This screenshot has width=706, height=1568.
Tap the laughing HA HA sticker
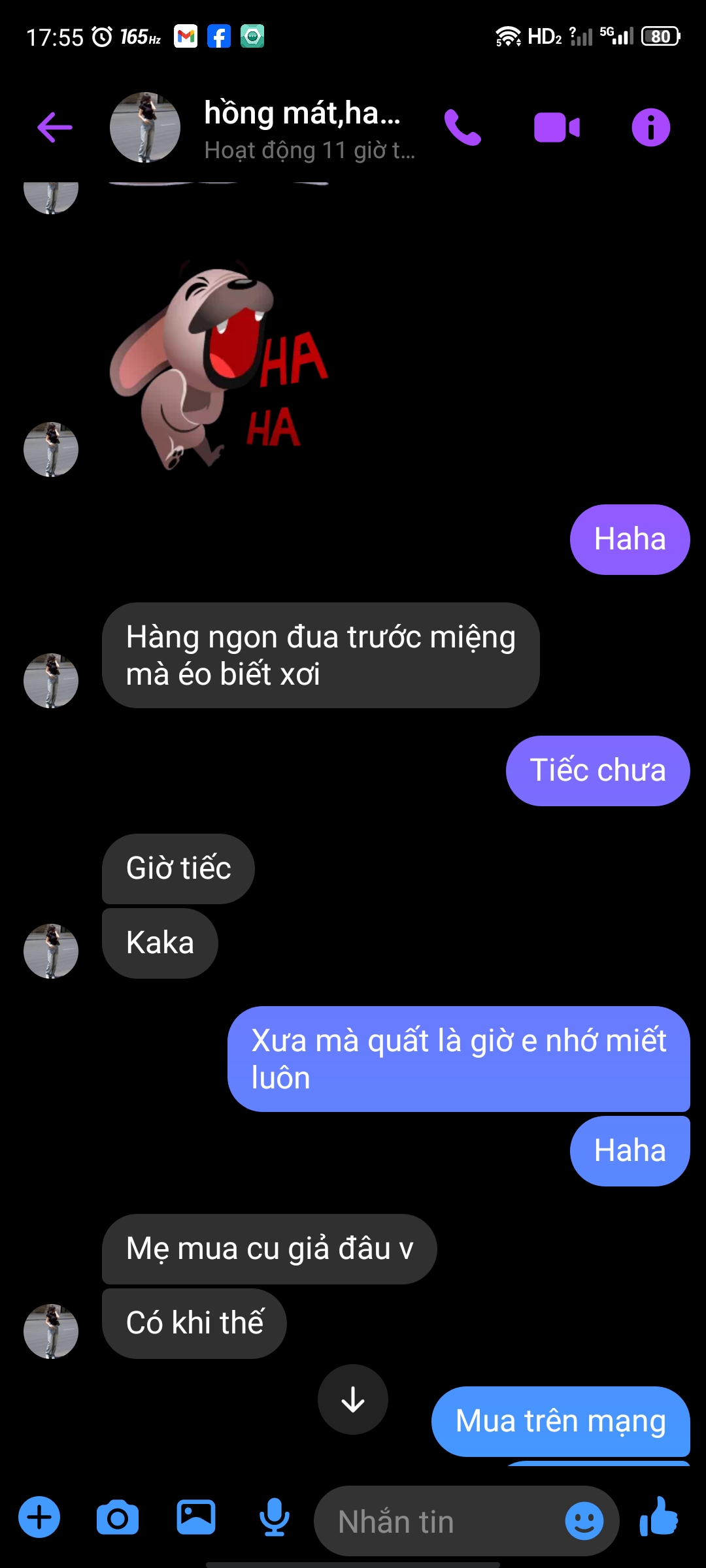pos(219,365)
